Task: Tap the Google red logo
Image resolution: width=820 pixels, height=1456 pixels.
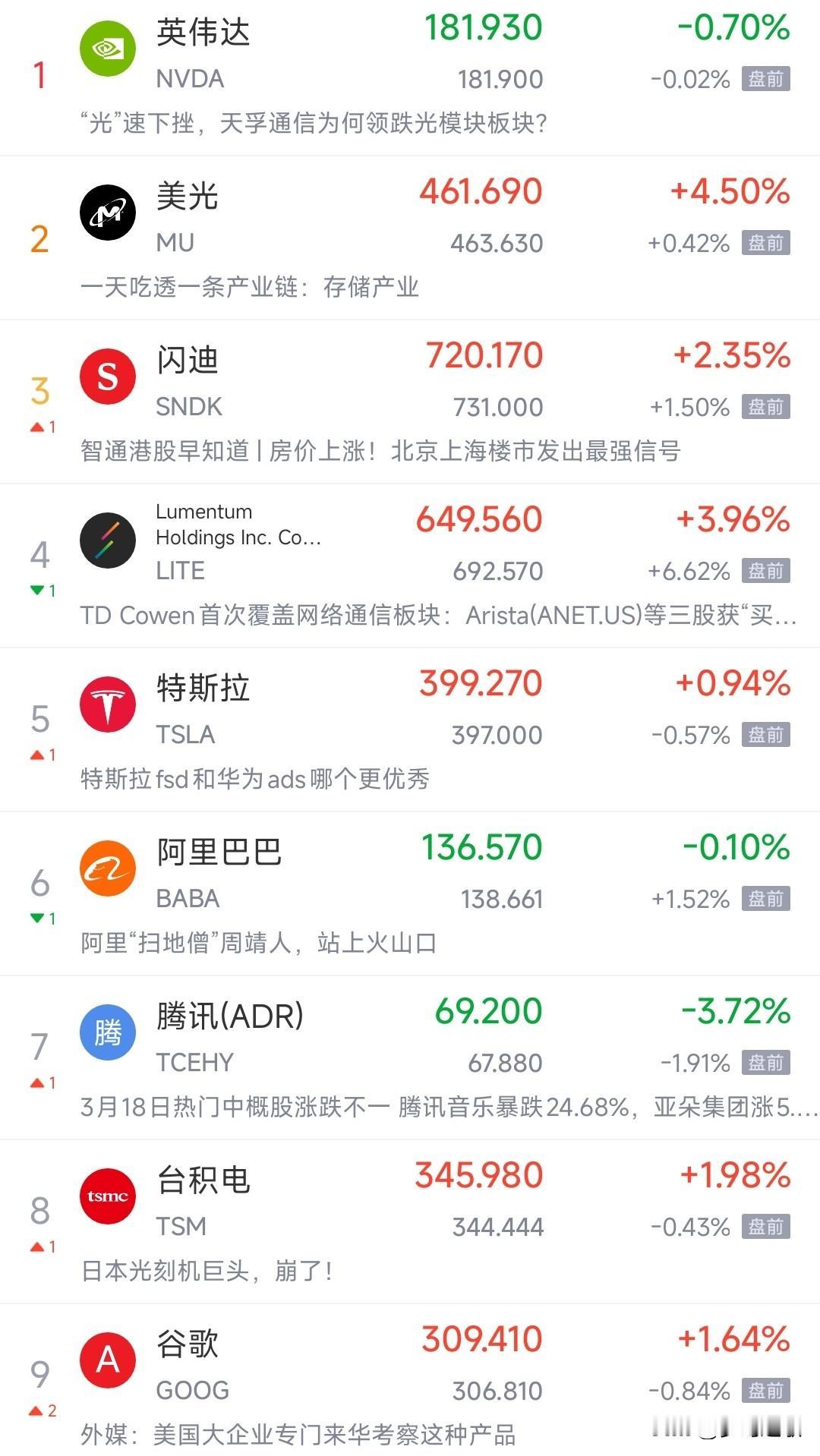Action: tap(108, 1360)
